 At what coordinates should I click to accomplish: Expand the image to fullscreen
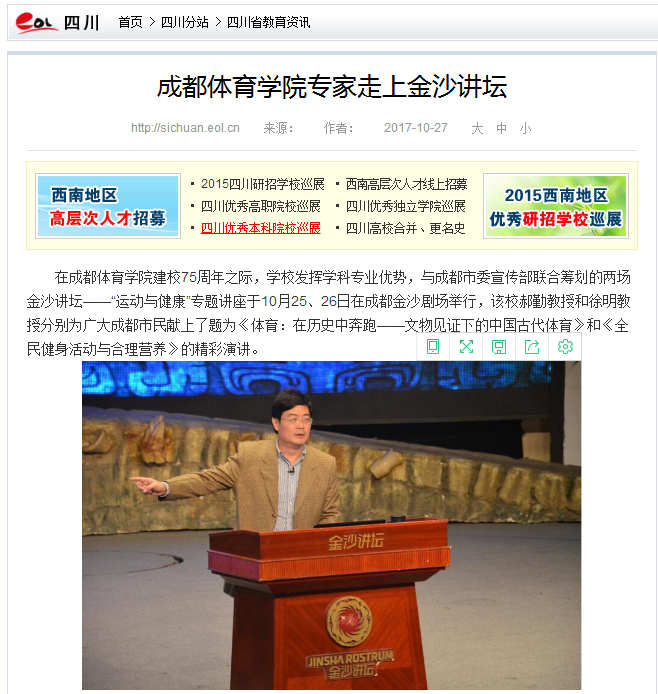pyautogui.click(x=466, y=347)
